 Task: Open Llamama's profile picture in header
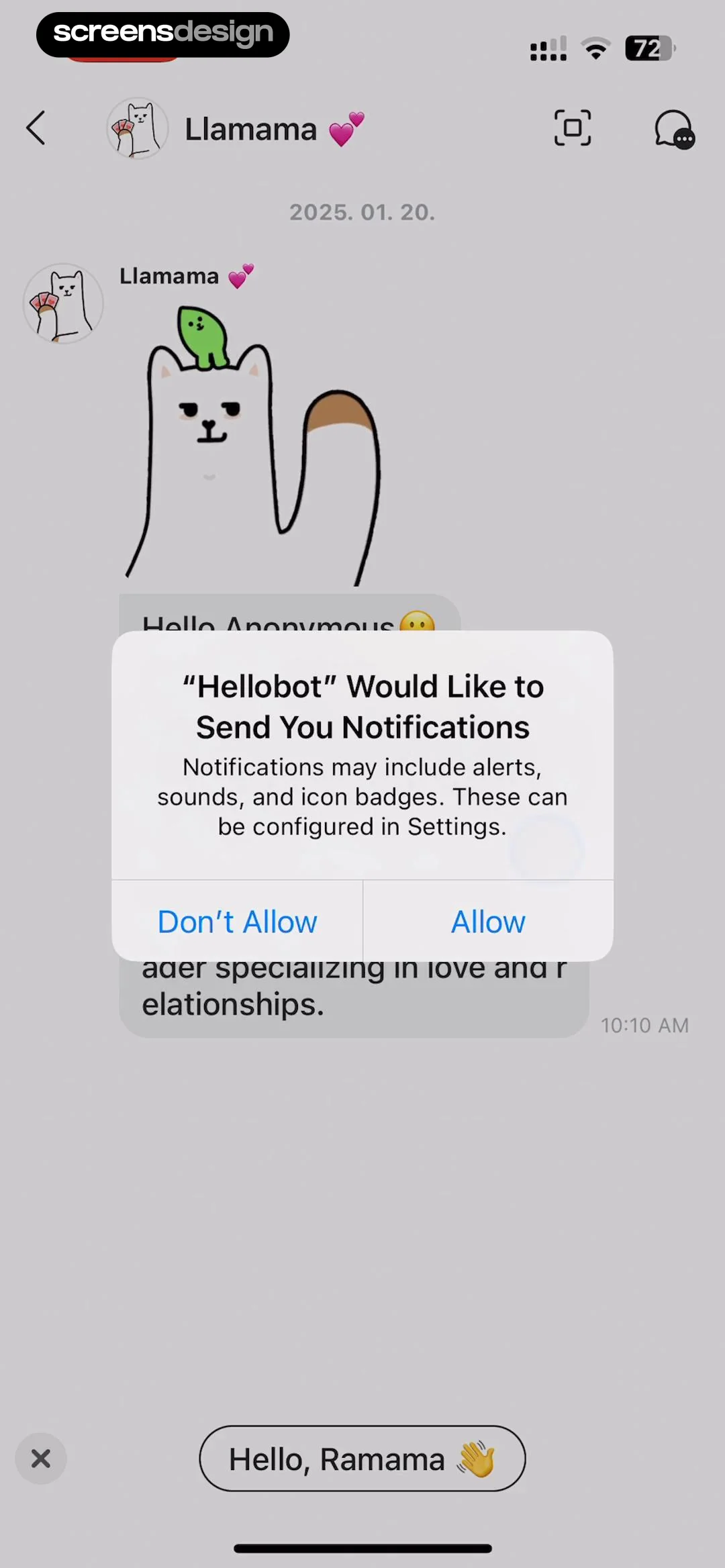point(138,128)
